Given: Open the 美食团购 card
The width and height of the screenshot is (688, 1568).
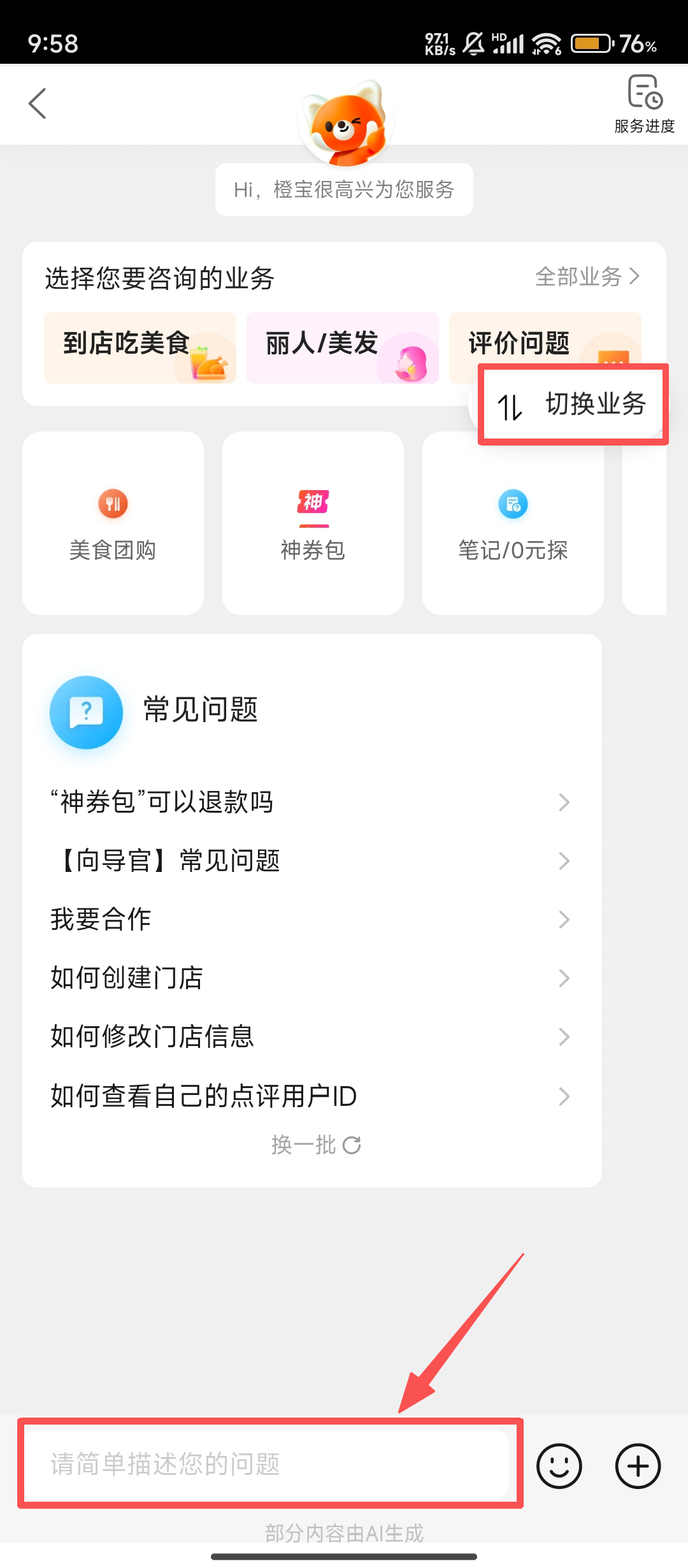Looking at the screenshot, I should coord(113,523).
